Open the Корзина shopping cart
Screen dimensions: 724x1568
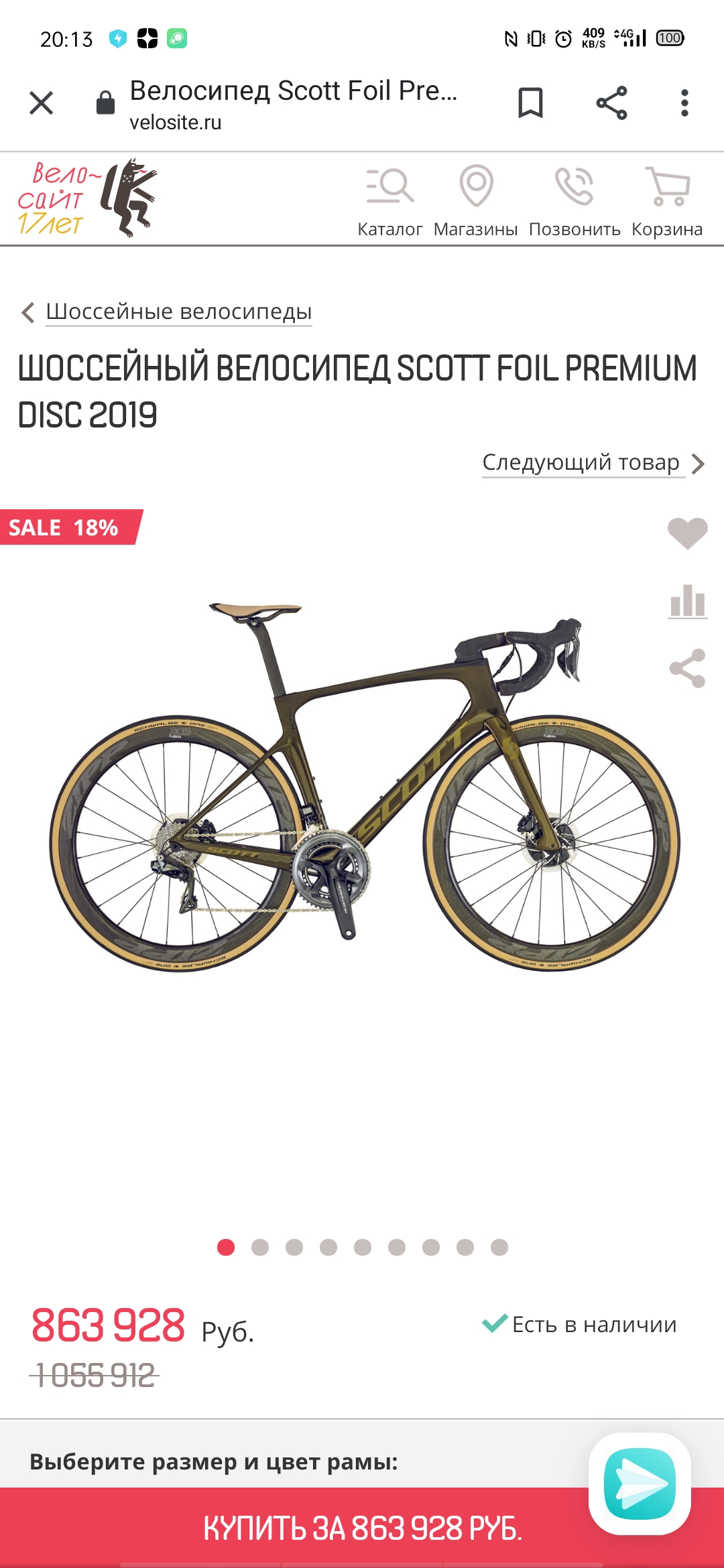click(667, 201)
